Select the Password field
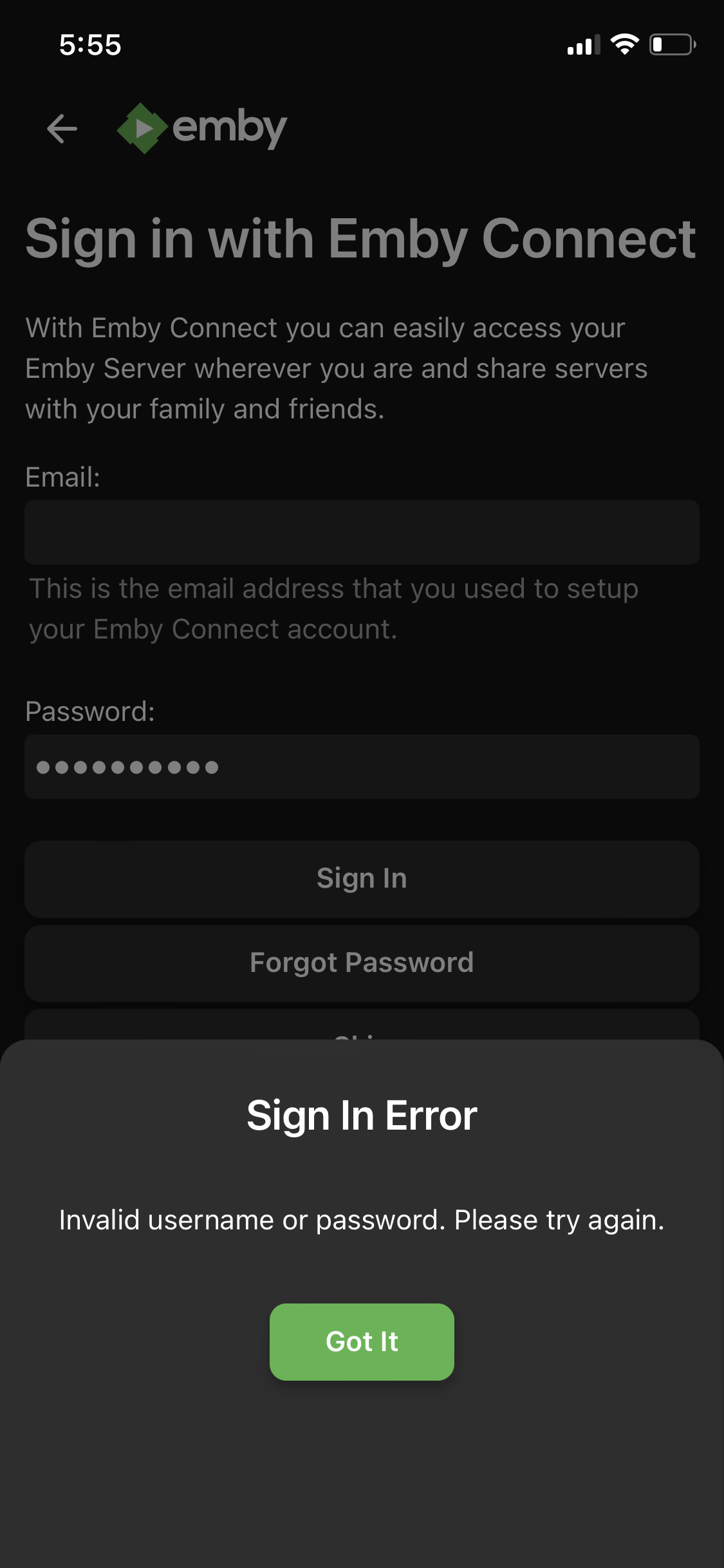Viewport: 724px width, 1568px height. point(362,767)
